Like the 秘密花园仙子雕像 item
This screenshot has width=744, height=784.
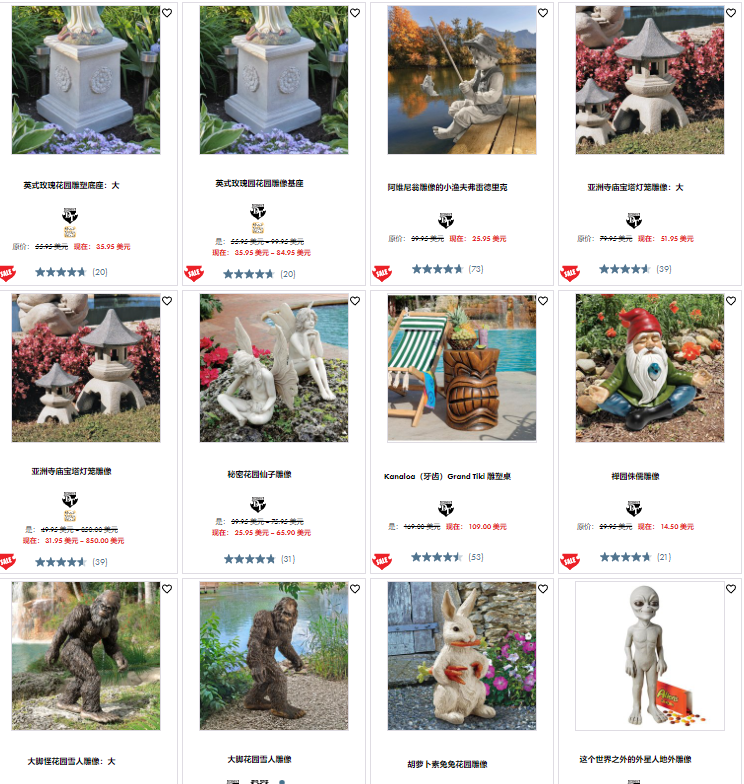point(355,301)
